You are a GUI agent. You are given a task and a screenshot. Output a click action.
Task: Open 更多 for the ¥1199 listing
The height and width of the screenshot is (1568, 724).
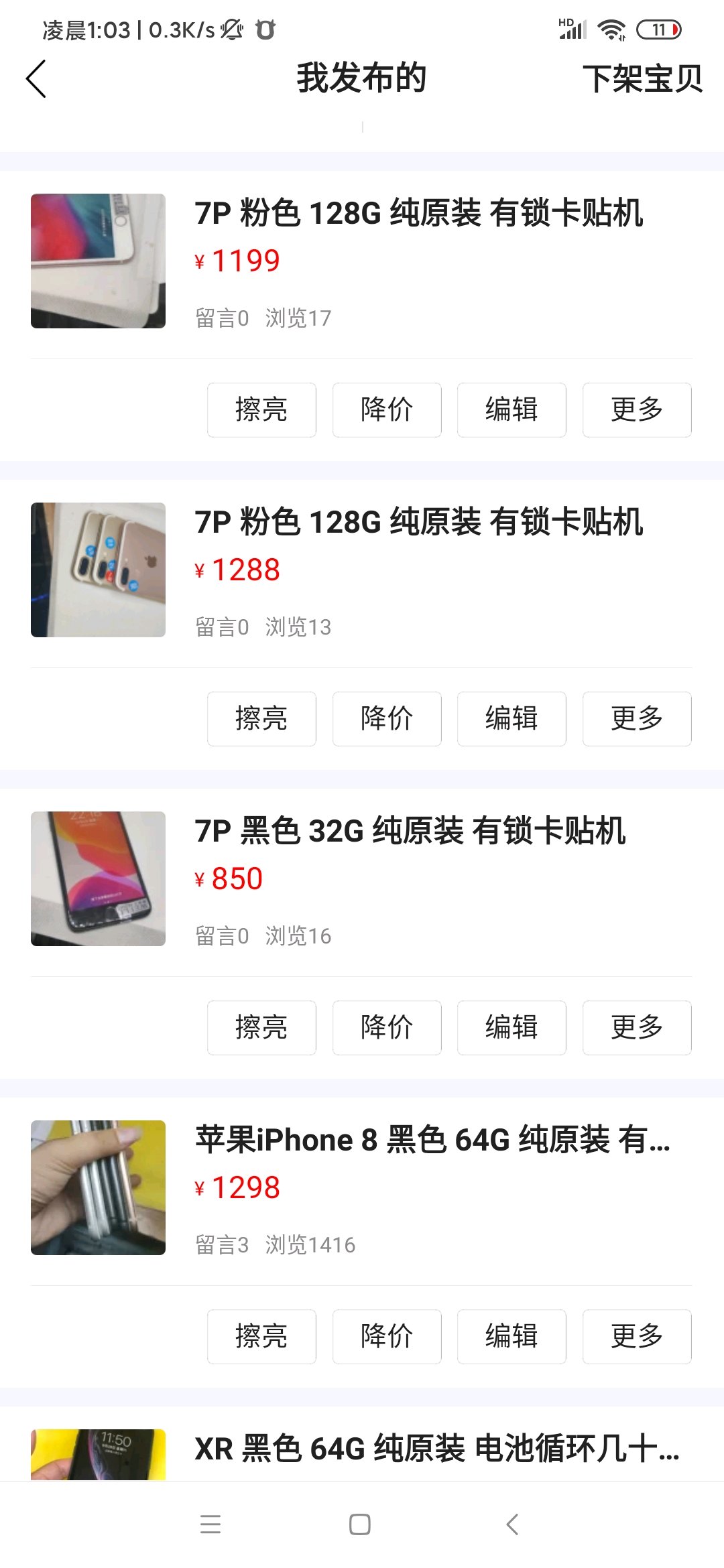click(637, 410)
